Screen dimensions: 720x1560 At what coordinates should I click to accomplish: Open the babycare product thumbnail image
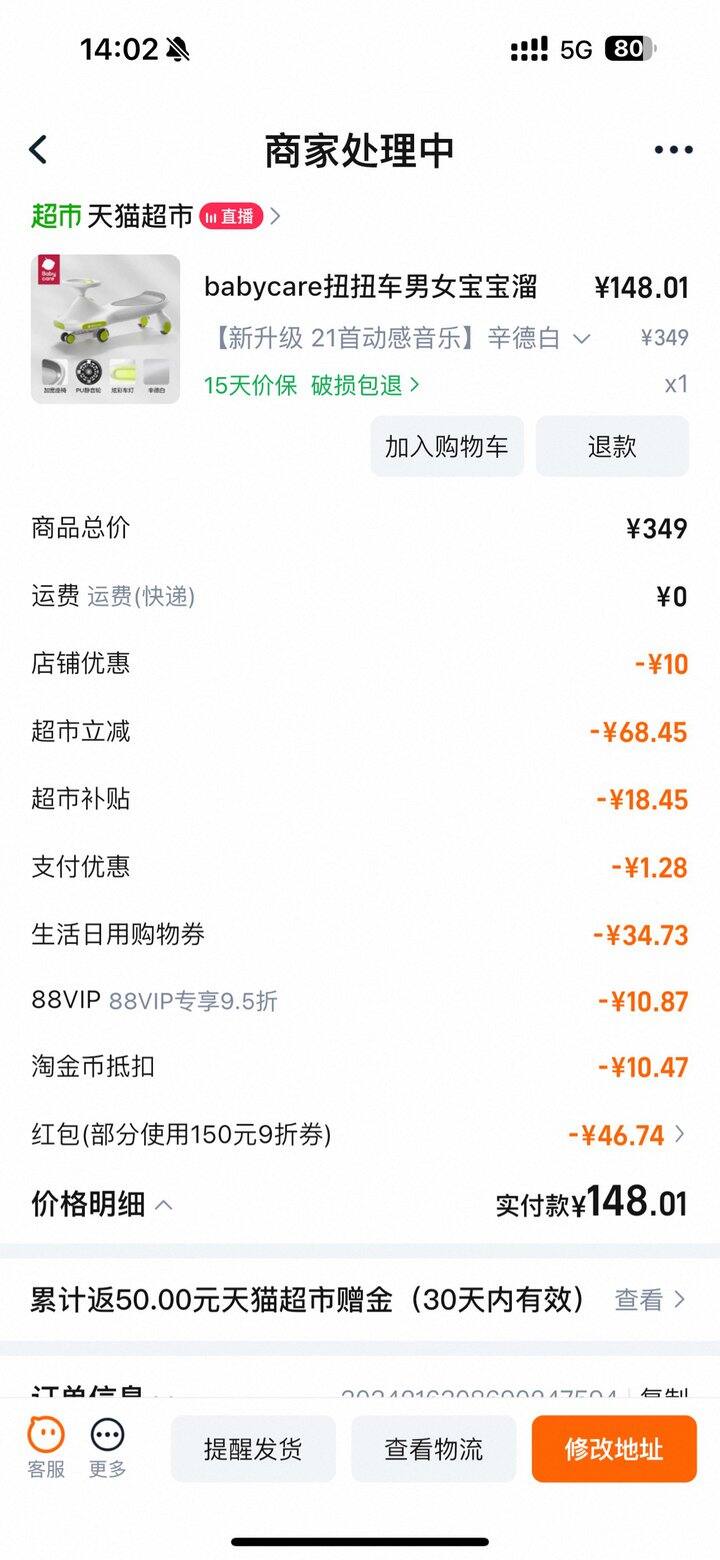(x=104, y=327)
